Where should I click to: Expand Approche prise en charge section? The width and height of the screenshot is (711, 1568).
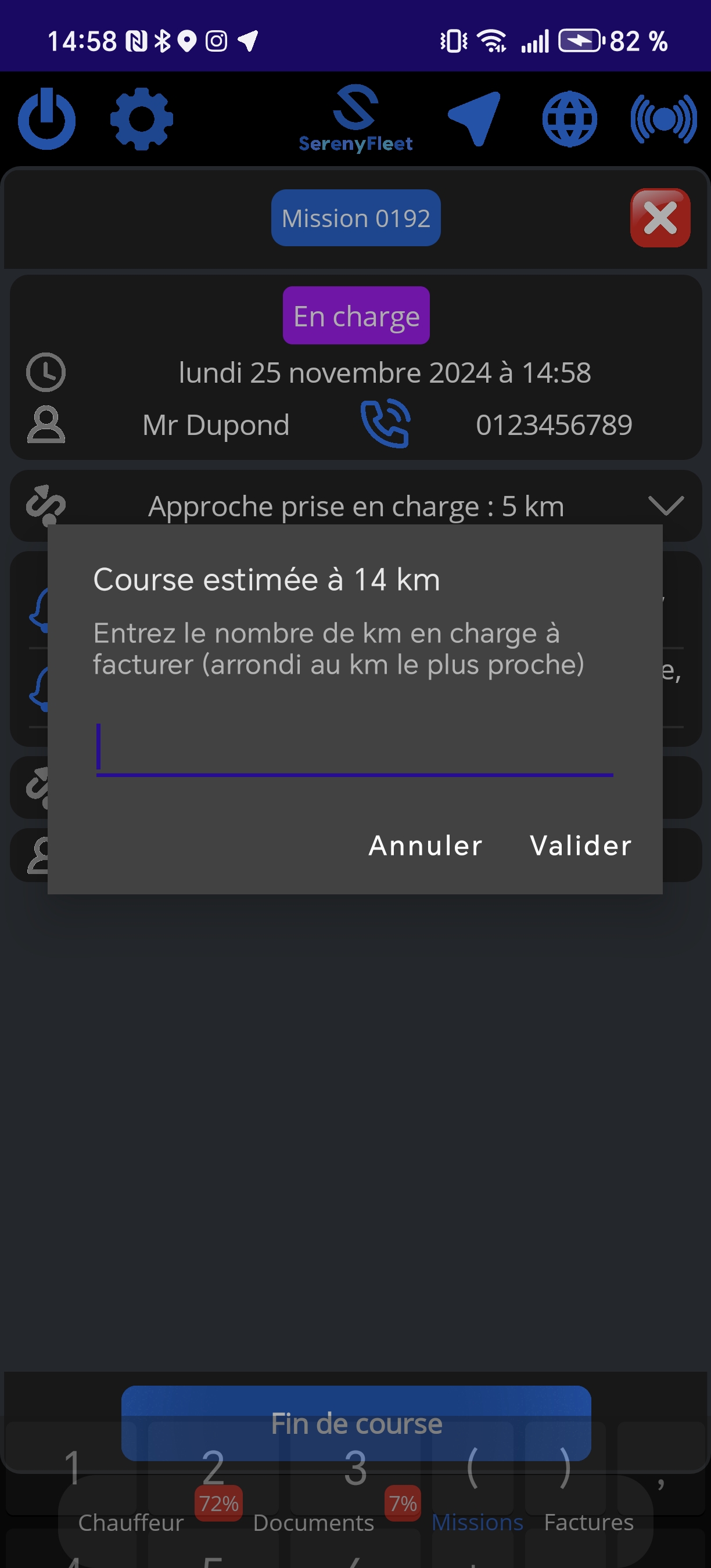[x=665, y=505]
